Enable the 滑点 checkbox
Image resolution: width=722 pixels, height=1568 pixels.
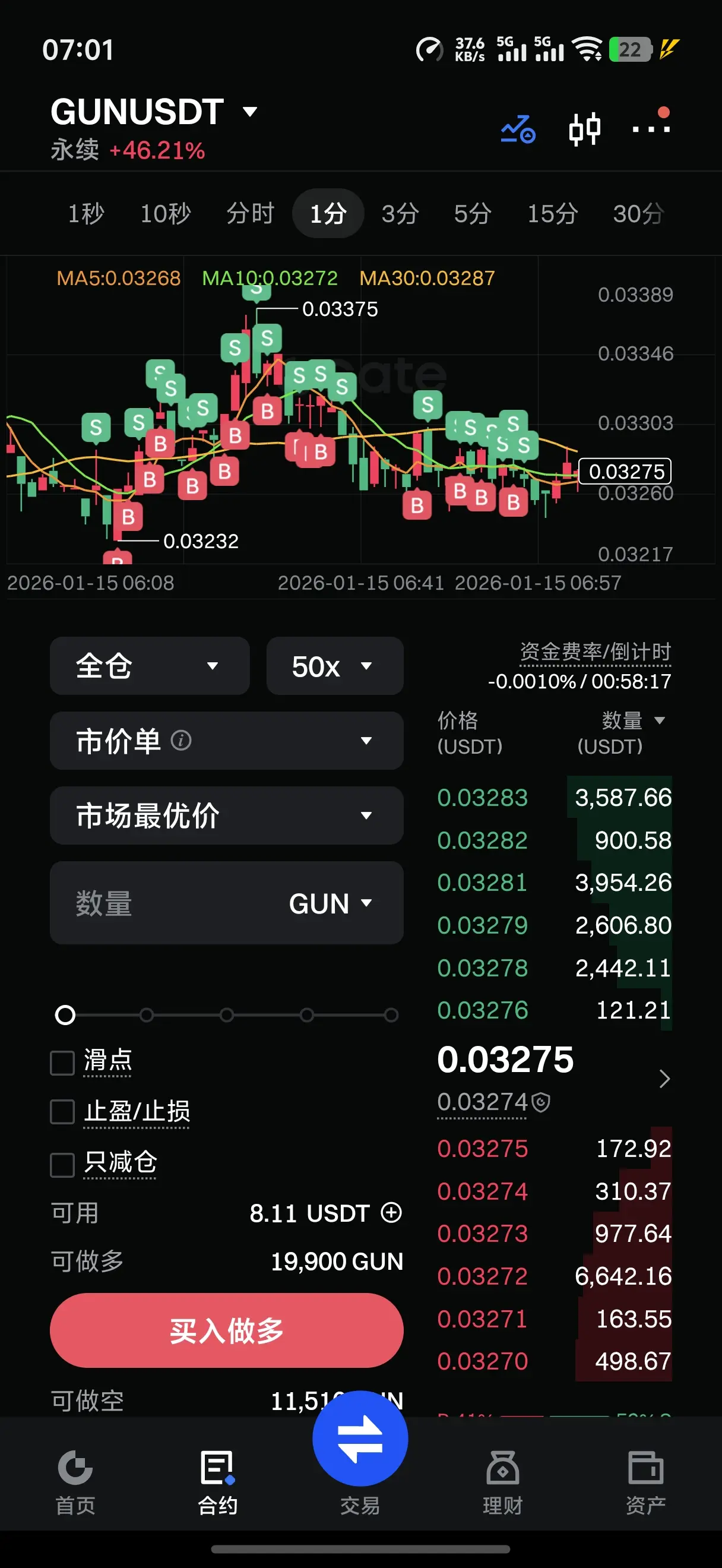[62, 1063]
